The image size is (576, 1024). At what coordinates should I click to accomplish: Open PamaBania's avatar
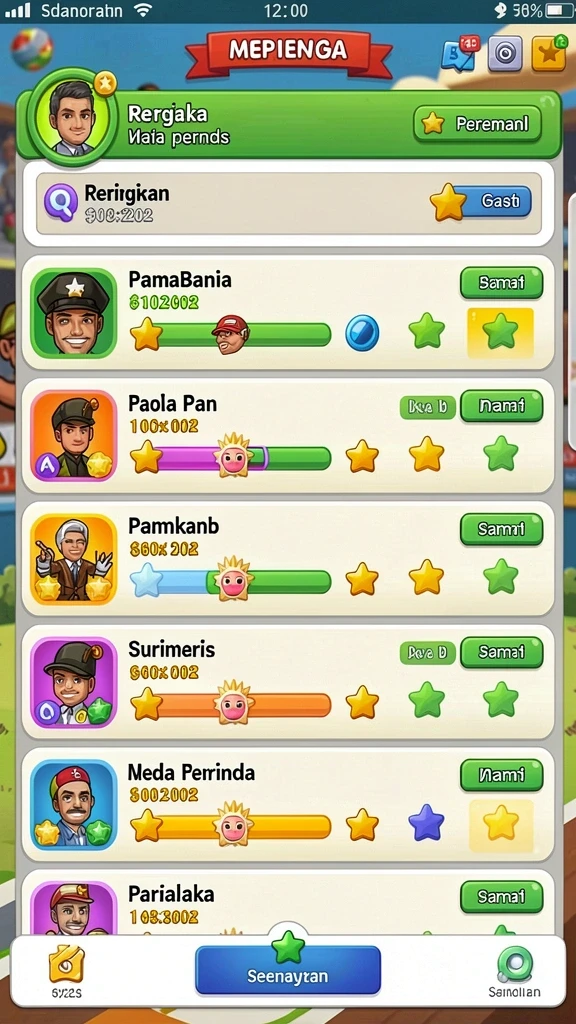pyautogui.click(x=74, y=313)
